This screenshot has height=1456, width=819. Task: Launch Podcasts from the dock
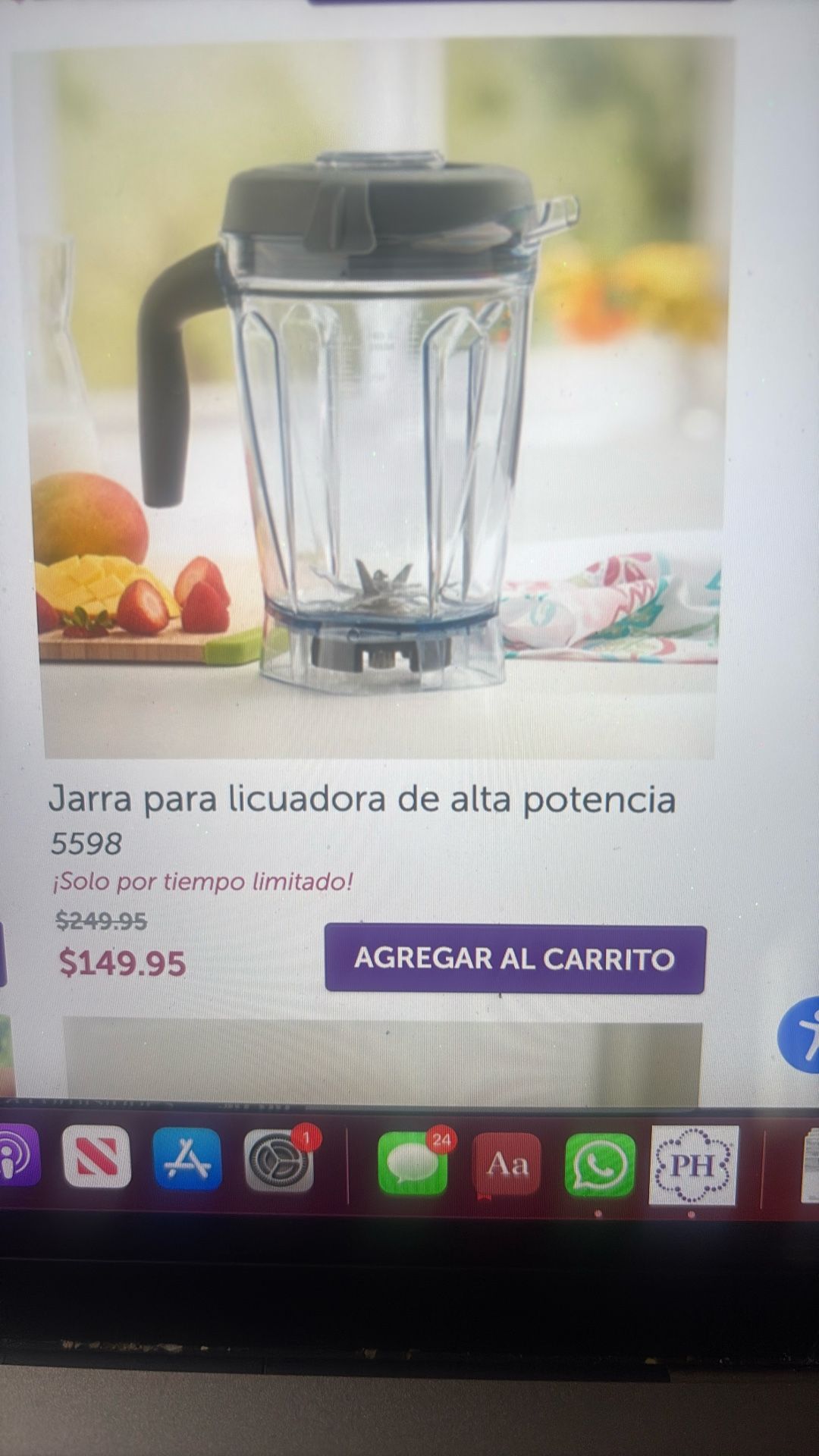click(x=15, y=1156)
